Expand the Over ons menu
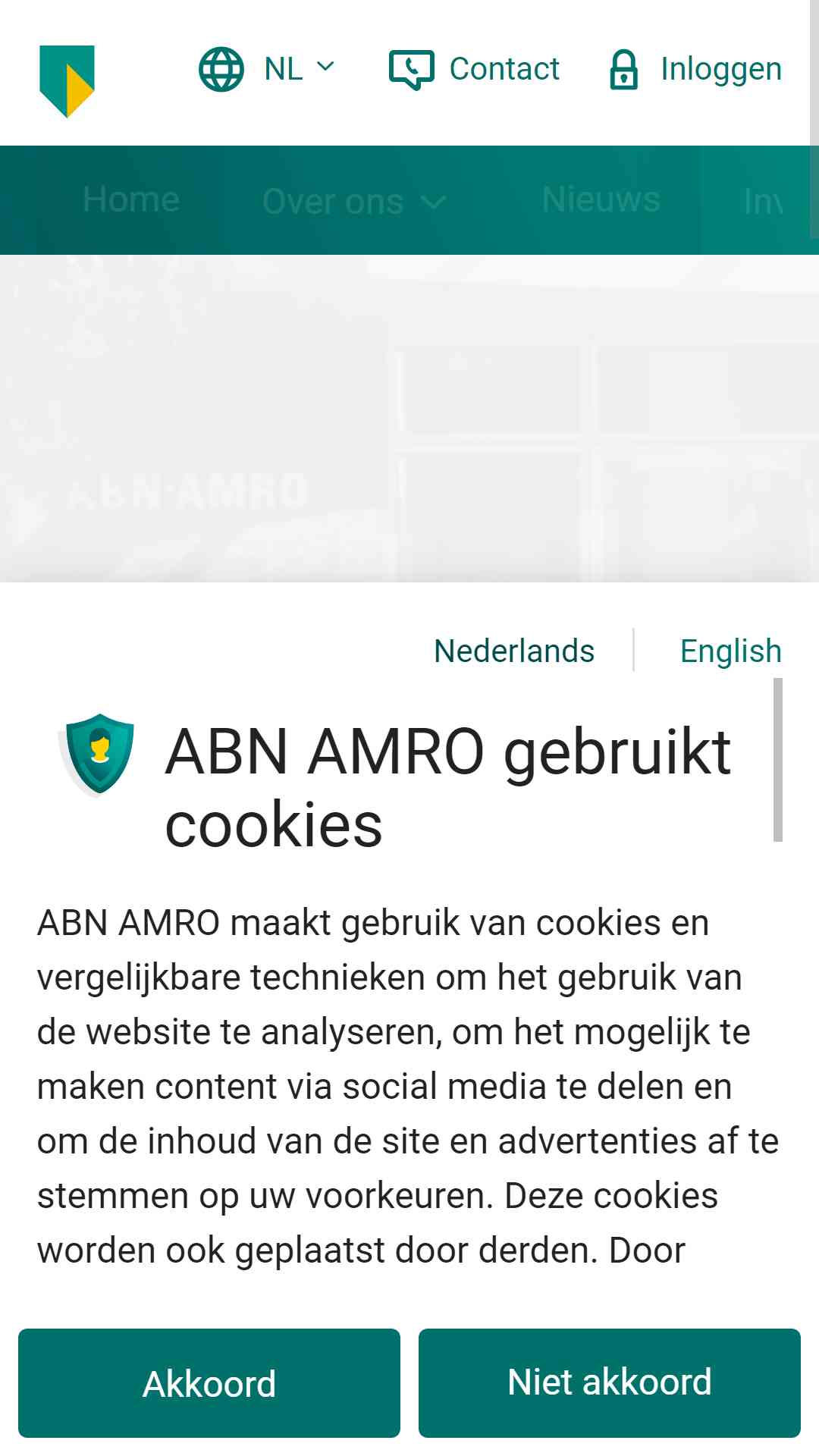Screen dimensions: 819x1456 [355, 202]
